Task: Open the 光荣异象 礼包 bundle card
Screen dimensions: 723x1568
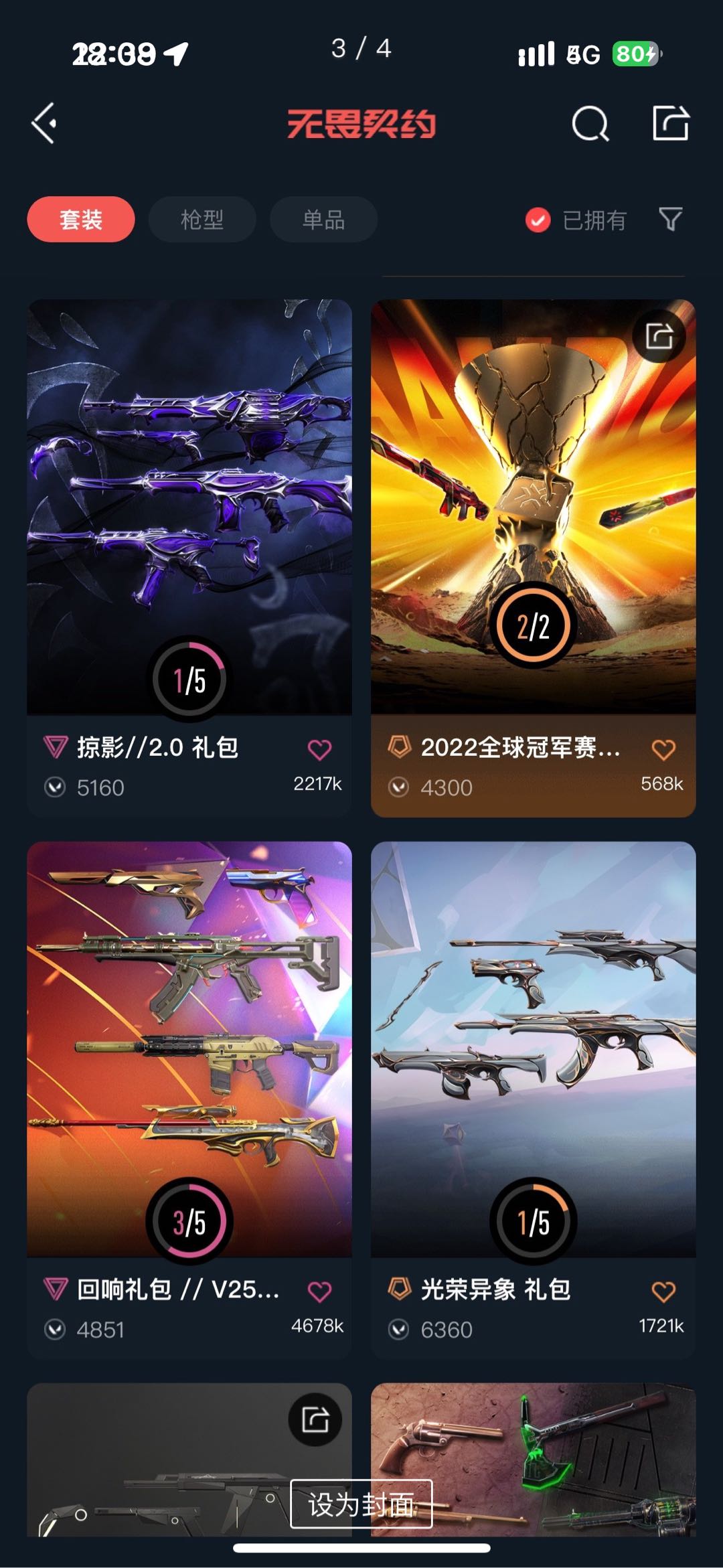Action: point(534,1100)
